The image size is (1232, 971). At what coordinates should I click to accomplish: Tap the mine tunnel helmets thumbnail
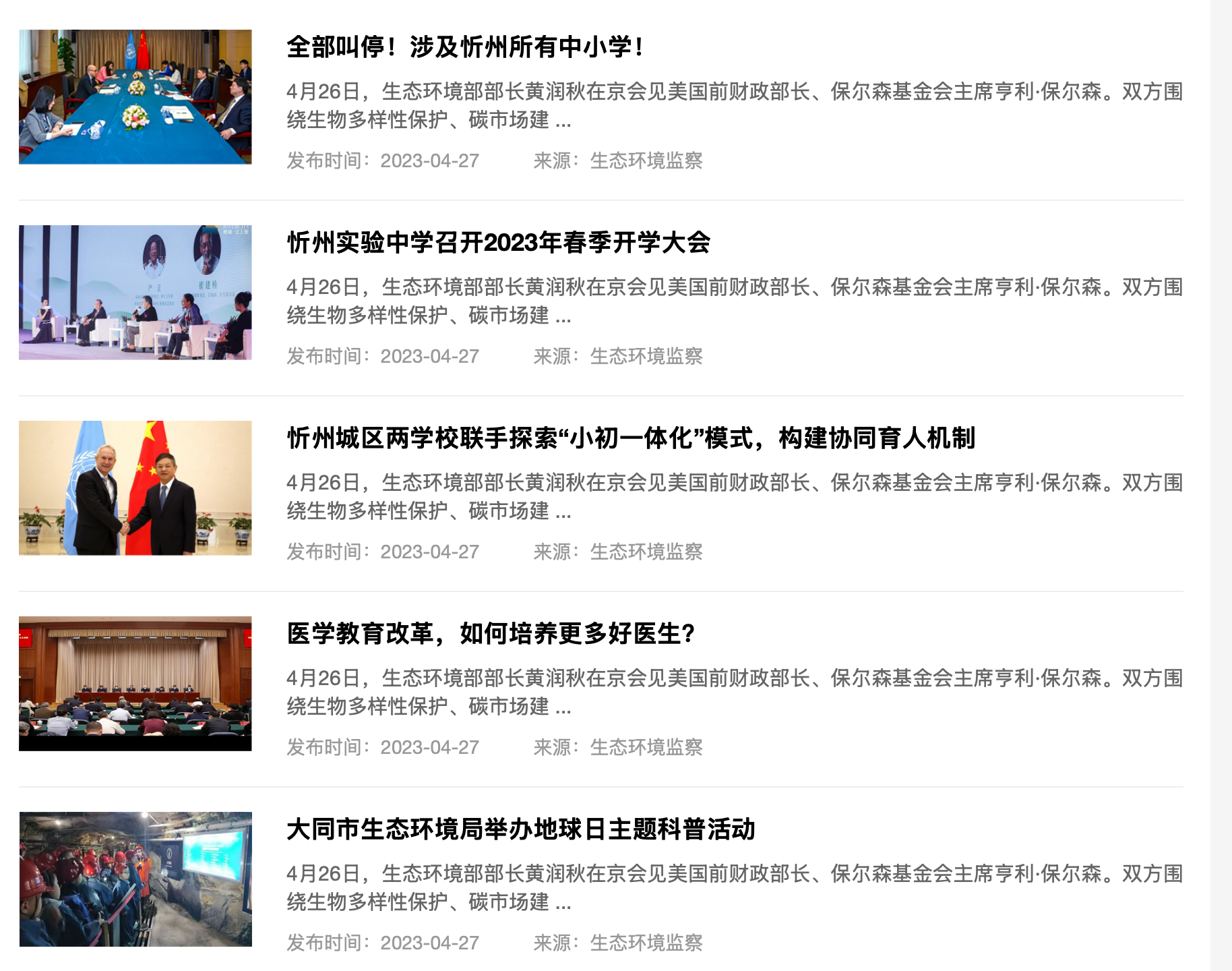tap(135, 879)
